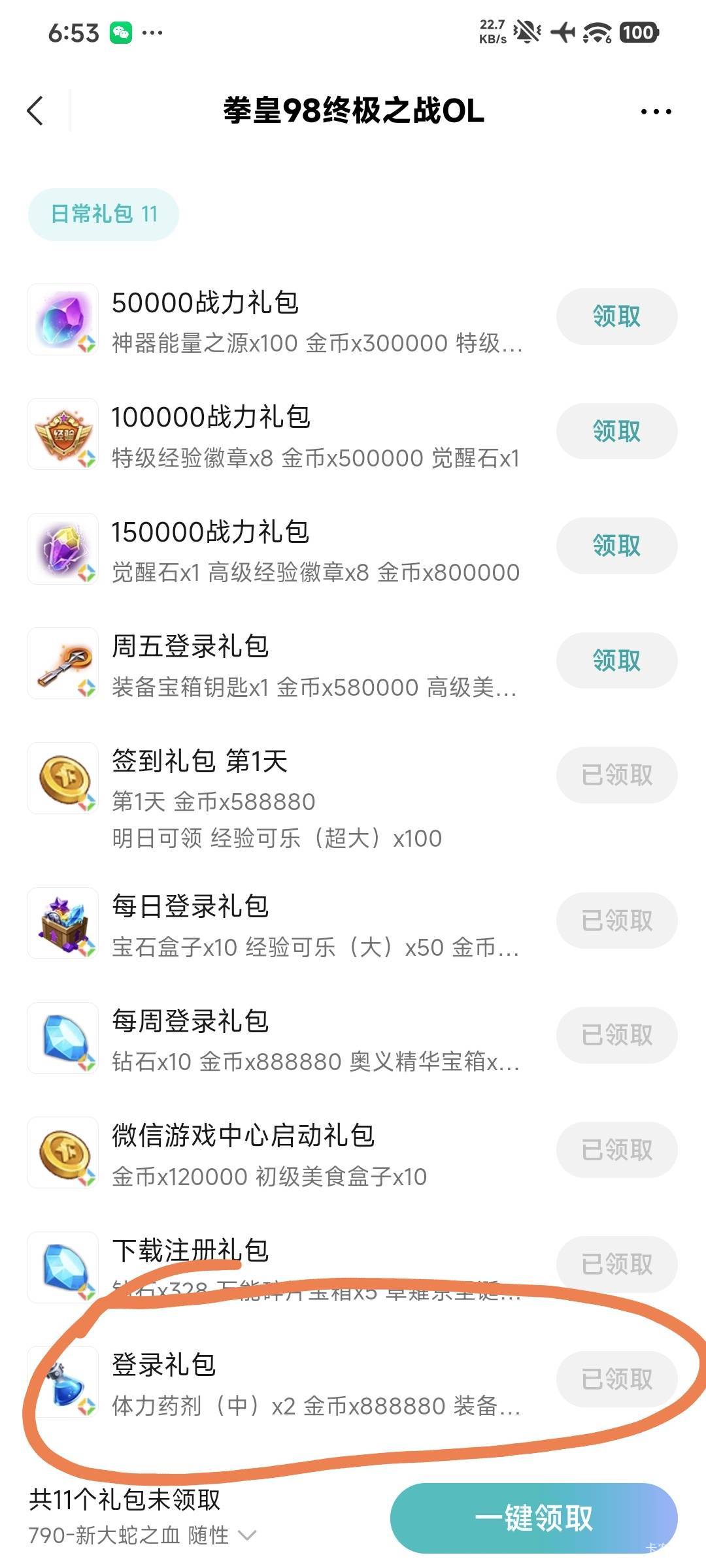Claim the 周五登录礼包 with 领取
Image resolution: width=706 pixels, height=1568 pixels.
616,661
